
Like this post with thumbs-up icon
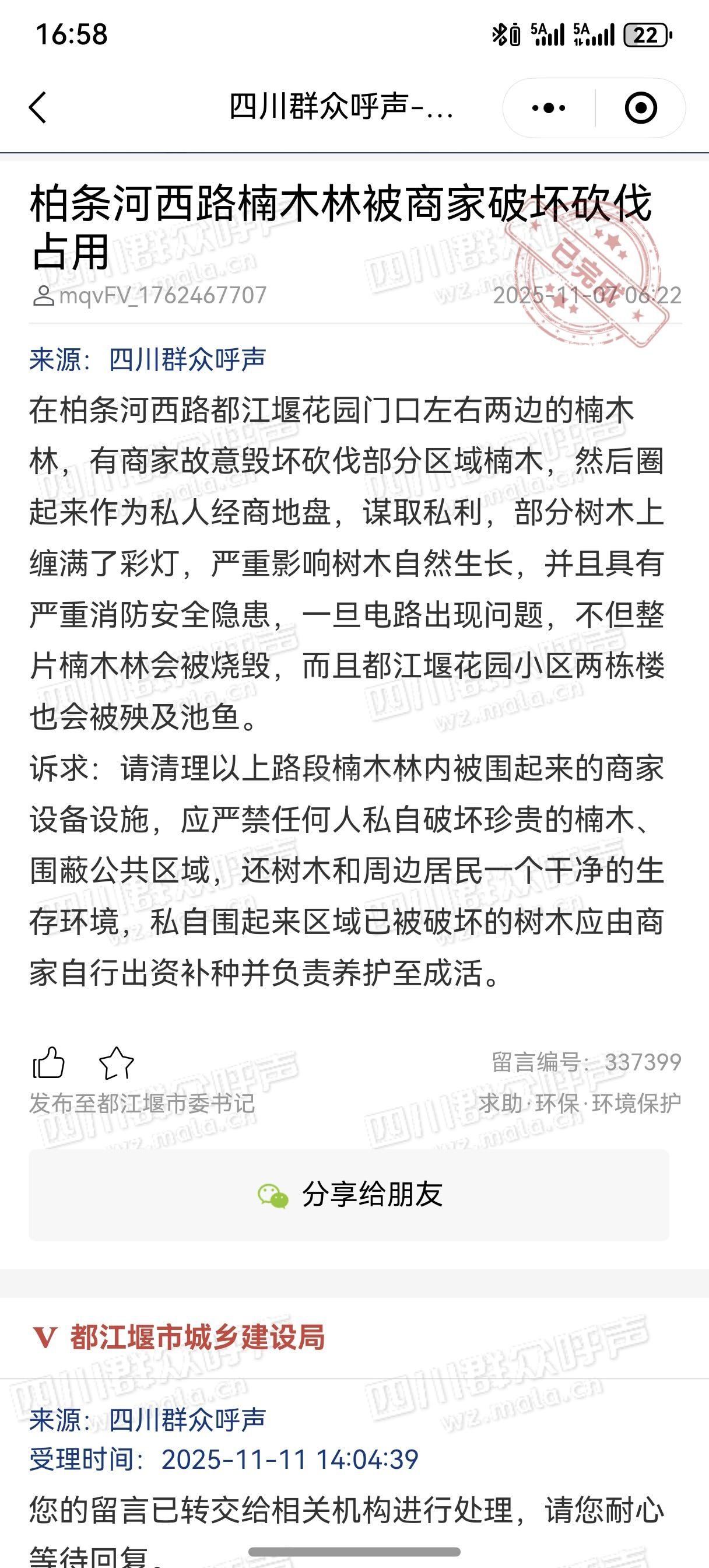coord(49,1063)
